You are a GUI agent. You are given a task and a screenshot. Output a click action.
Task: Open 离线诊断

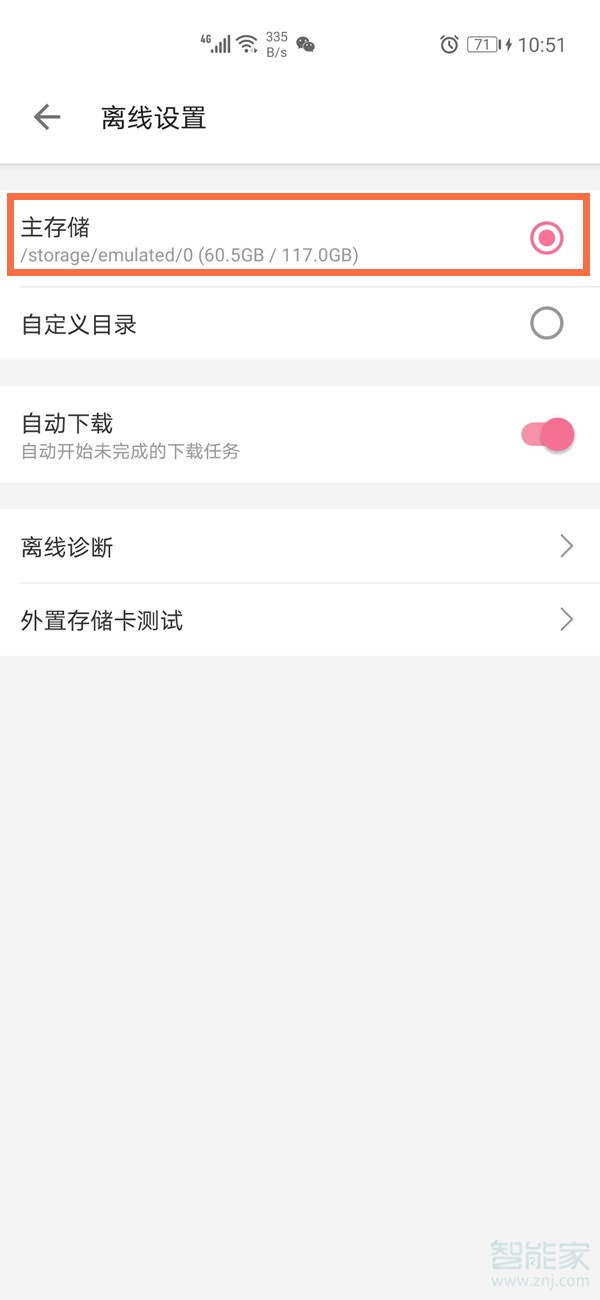[300, 547]
